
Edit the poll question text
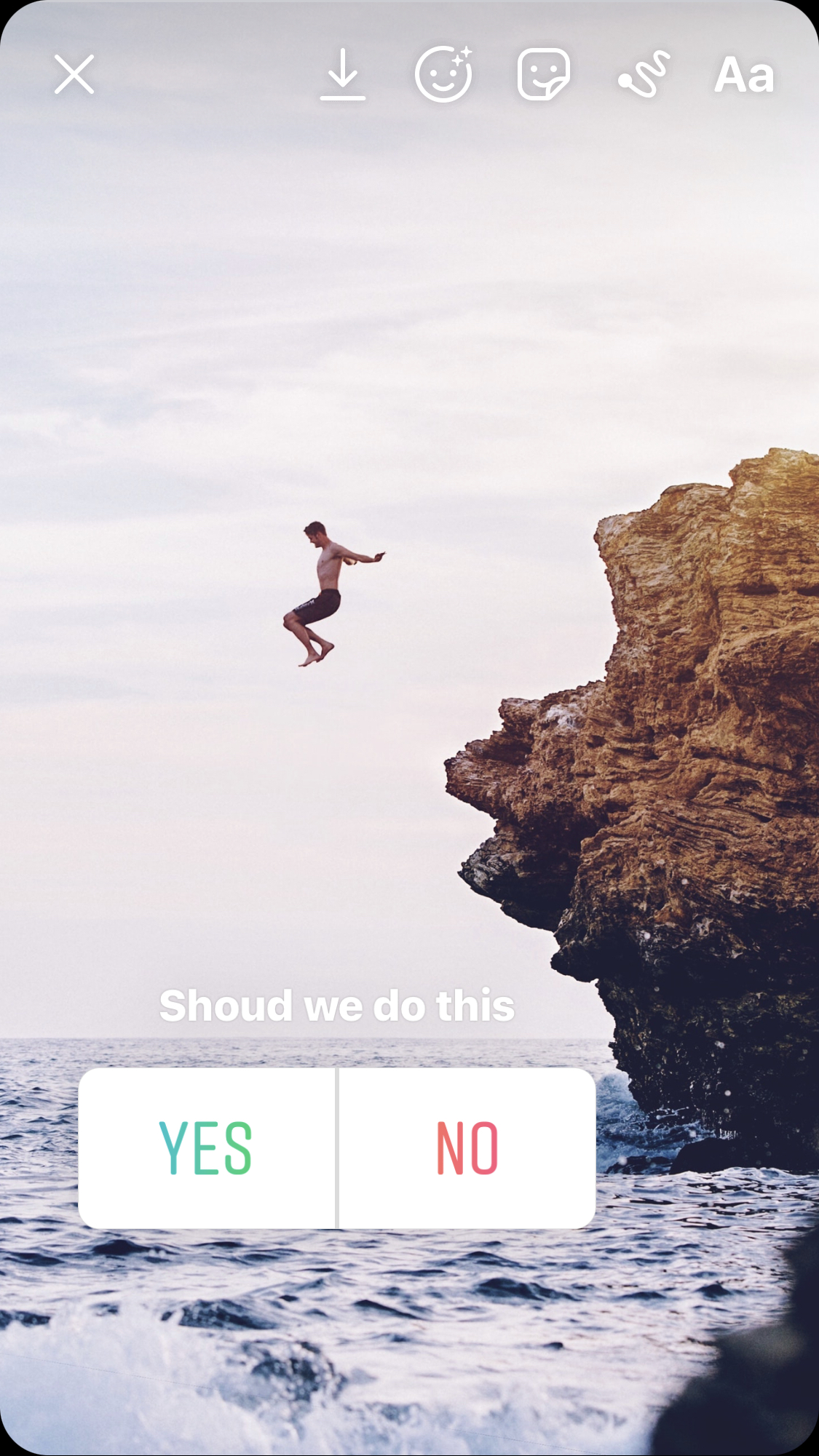337,1006
